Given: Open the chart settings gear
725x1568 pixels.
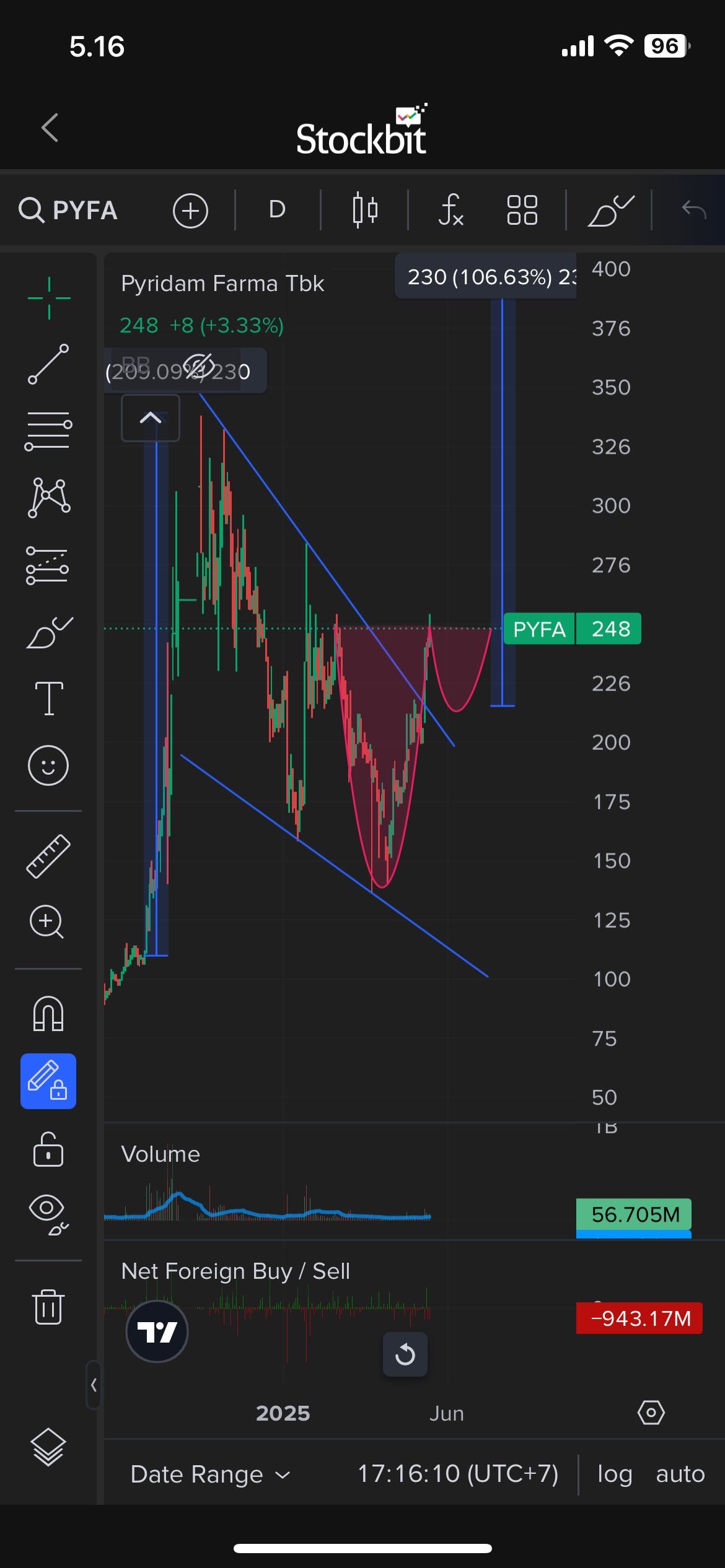Looking at the screenshot, I should [651, 1413].
